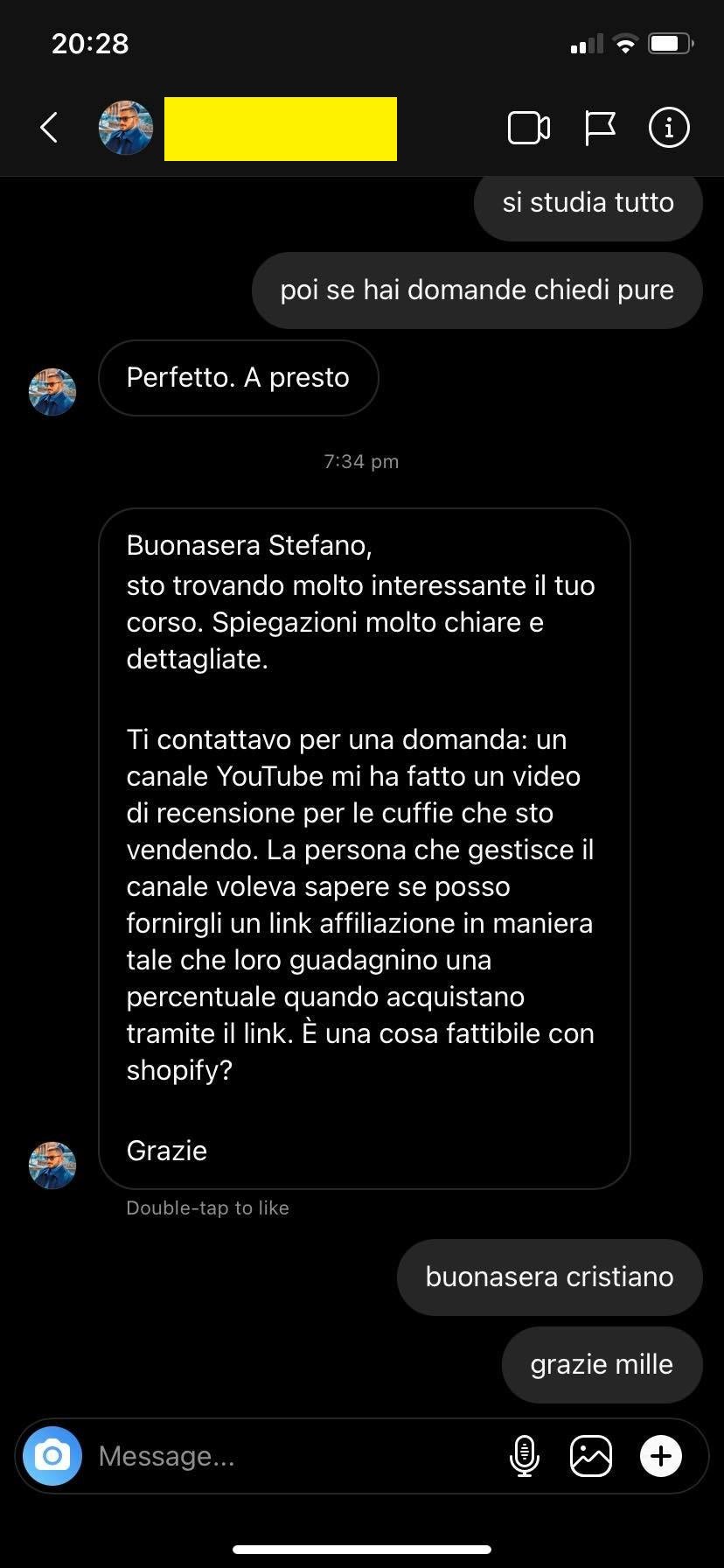Screen dimensions: 724x1568
Task: Open the contact's profile from header
Action: (x=126, y=128)
